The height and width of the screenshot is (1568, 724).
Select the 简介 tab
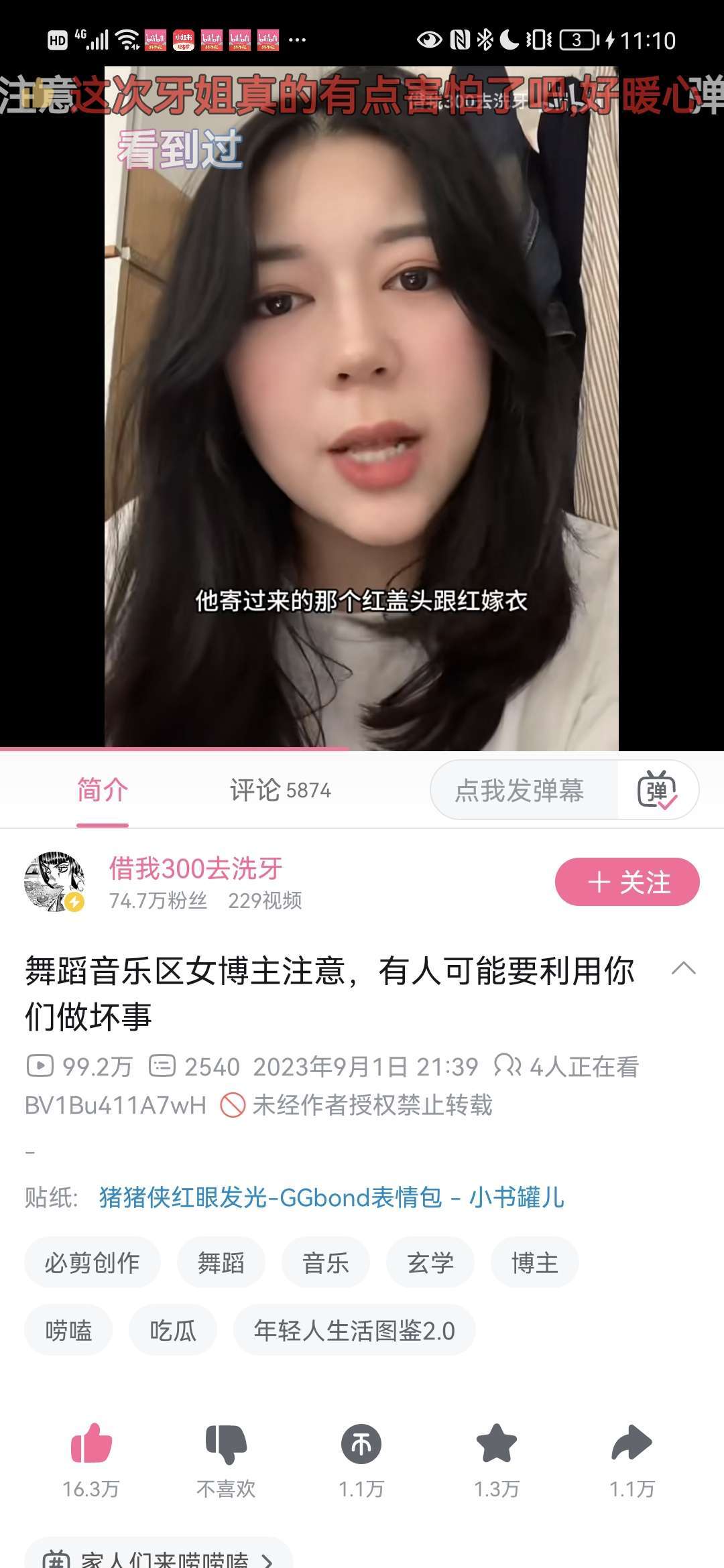click(102, 790)
